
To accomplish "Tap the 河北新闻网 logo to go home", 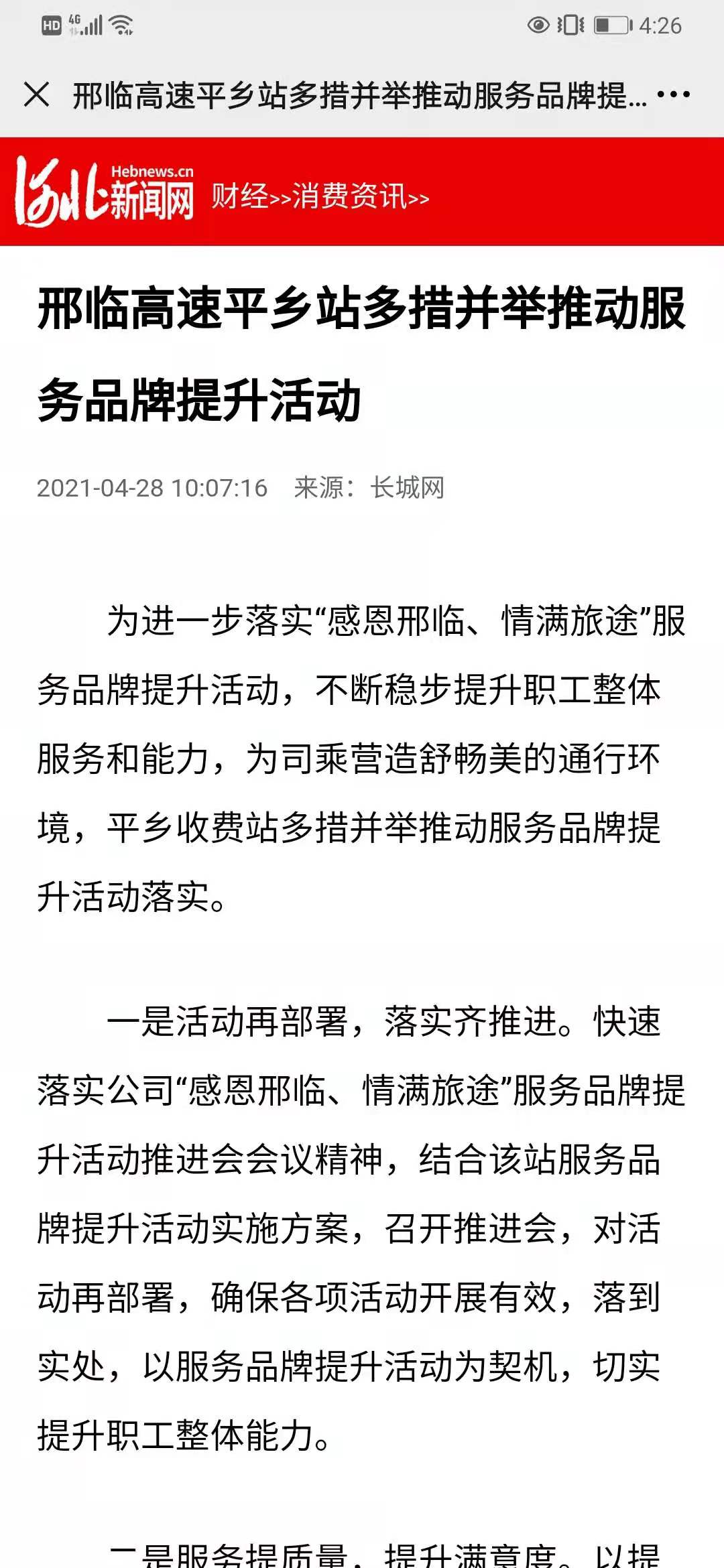I will 105,192.
